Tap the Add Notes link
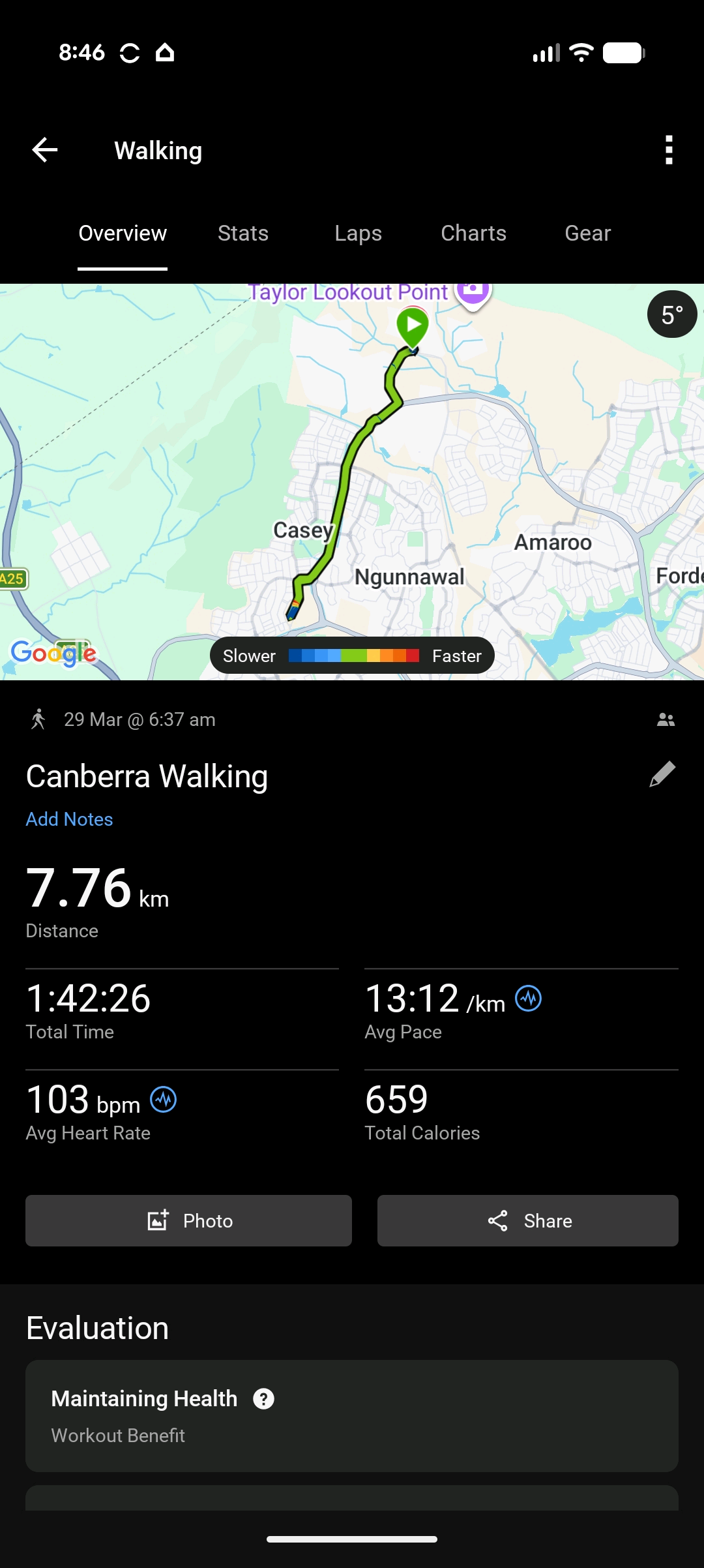Screen dimensions: 704x1568 click(x=69, y=819)
